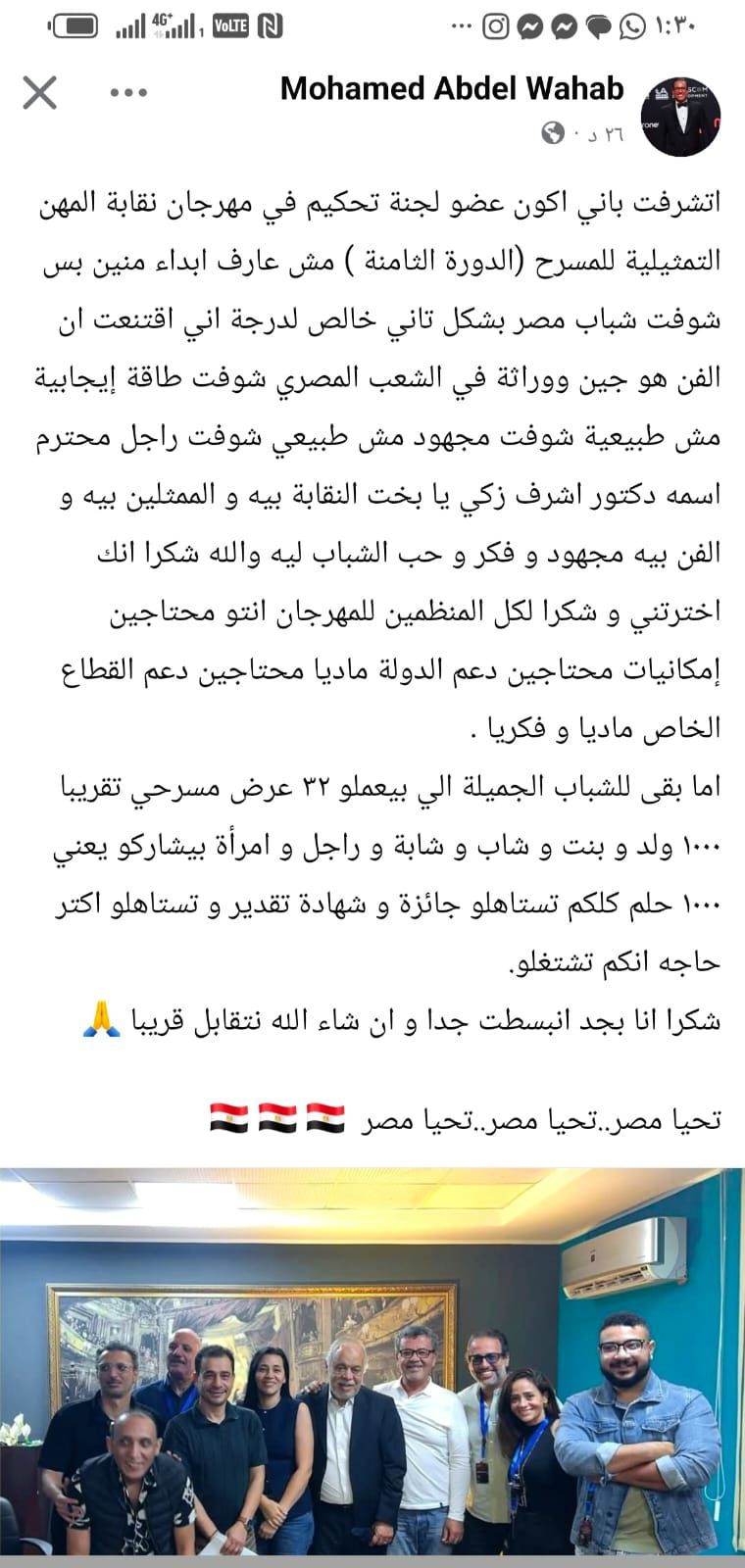Open the three-dot post options menu

point(128,93)
